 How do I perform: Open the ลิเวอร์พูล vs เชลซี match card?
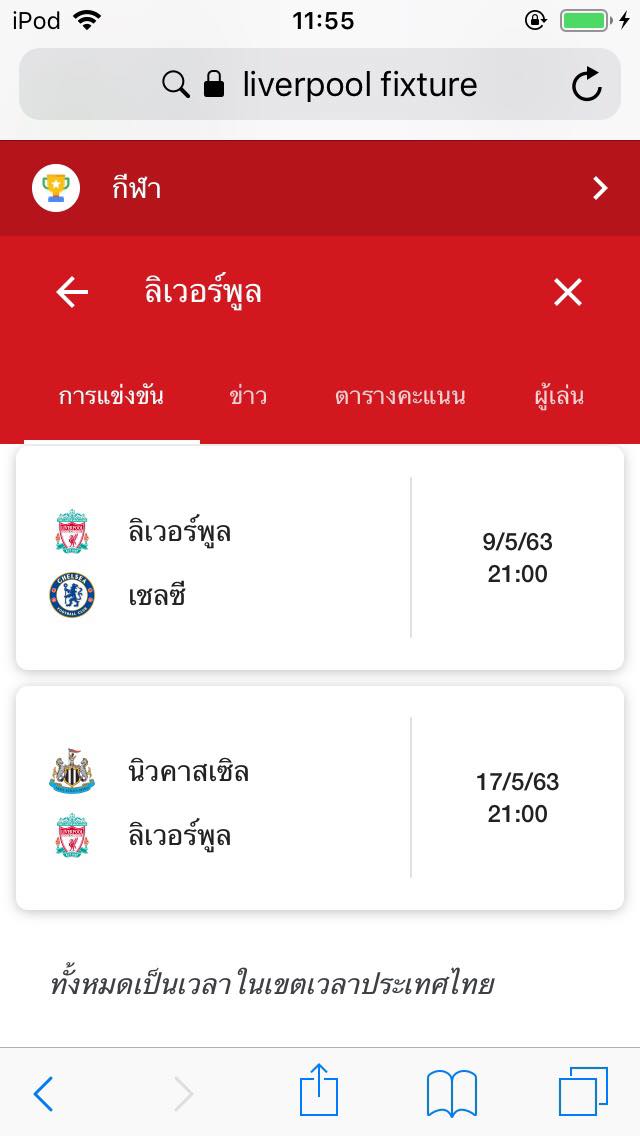point(320,558)
